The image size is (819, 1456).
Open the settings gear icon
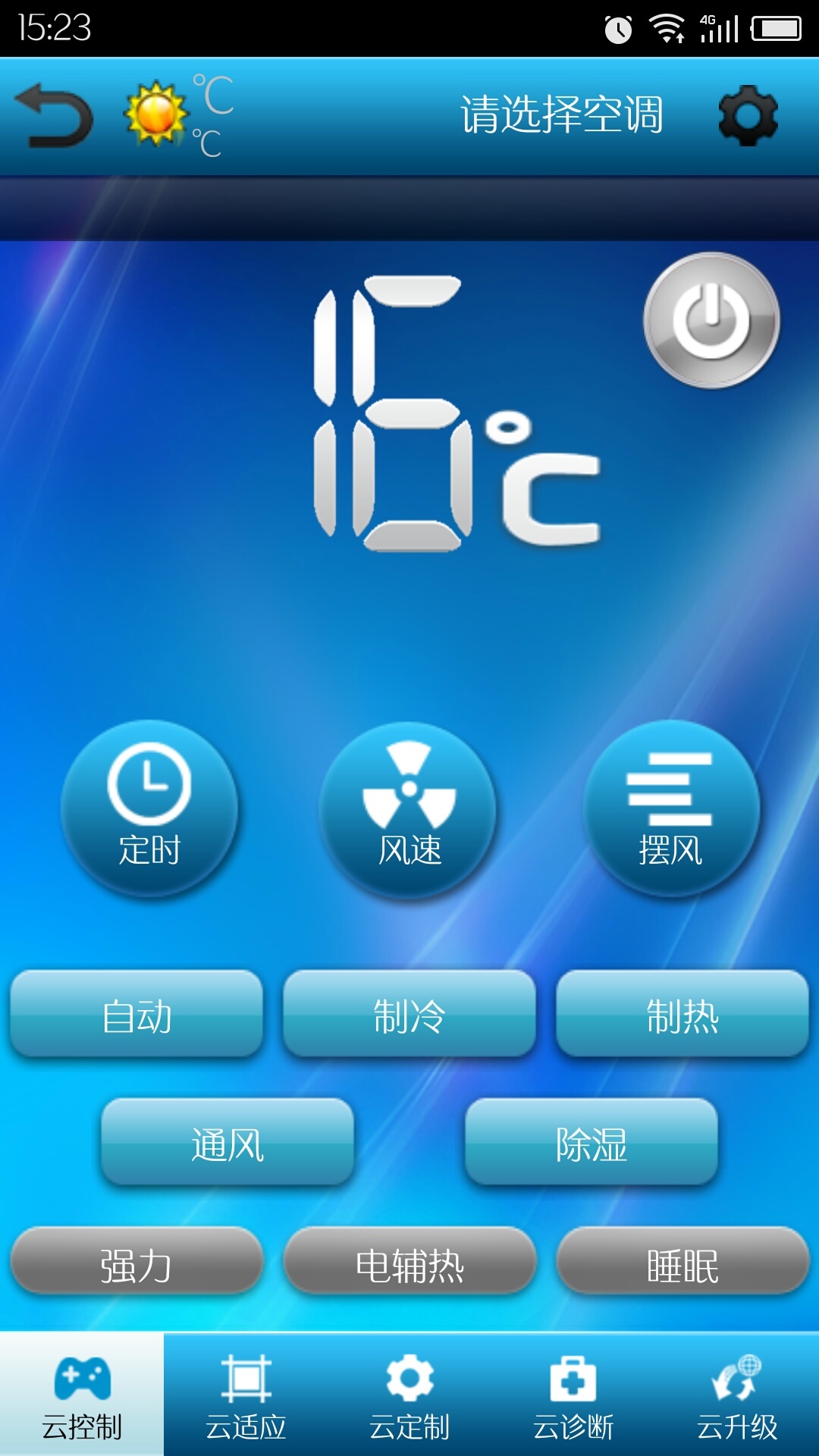pos(748,116)
